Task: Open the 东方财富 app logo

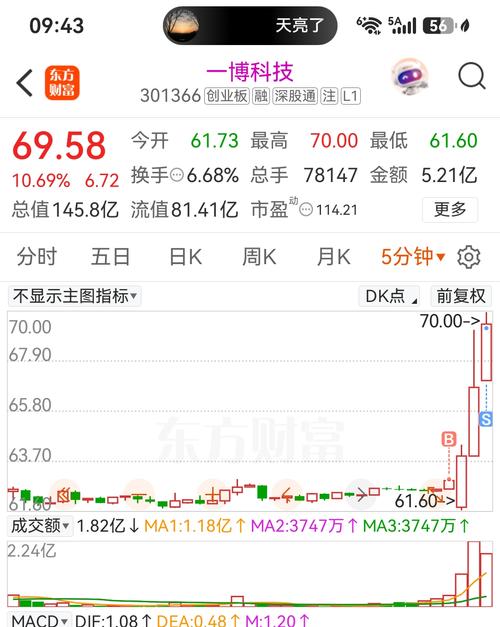Action: [x=62, y=83]
